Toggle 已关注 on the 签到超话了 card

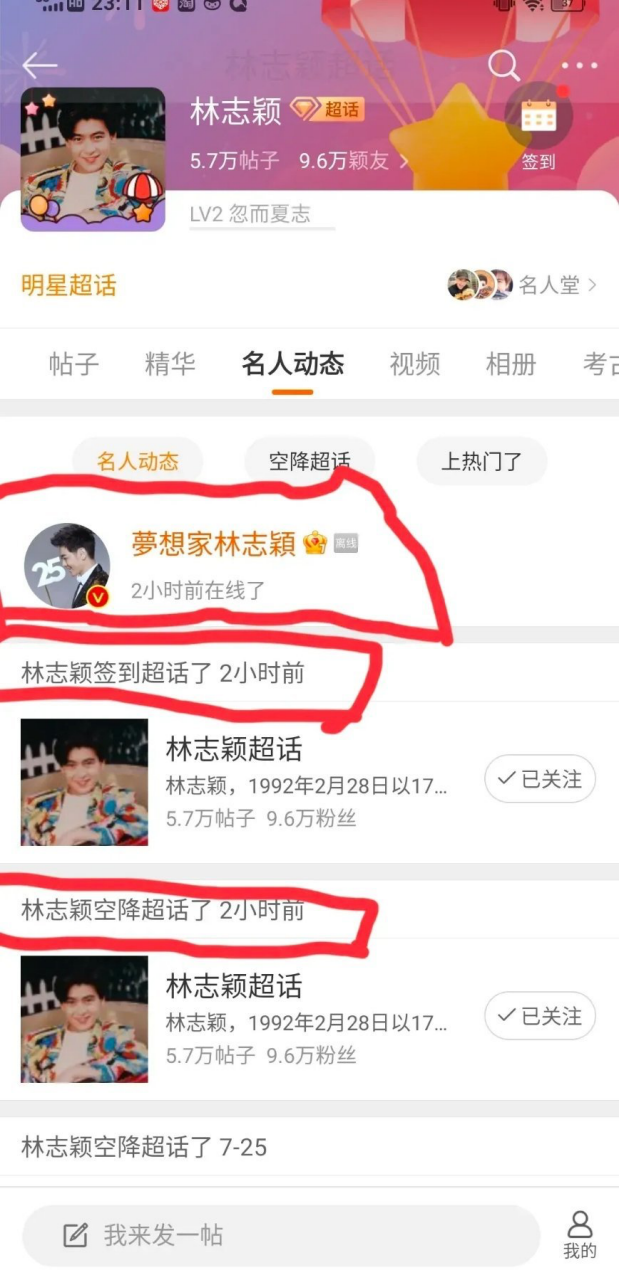[x=540, y=779]
